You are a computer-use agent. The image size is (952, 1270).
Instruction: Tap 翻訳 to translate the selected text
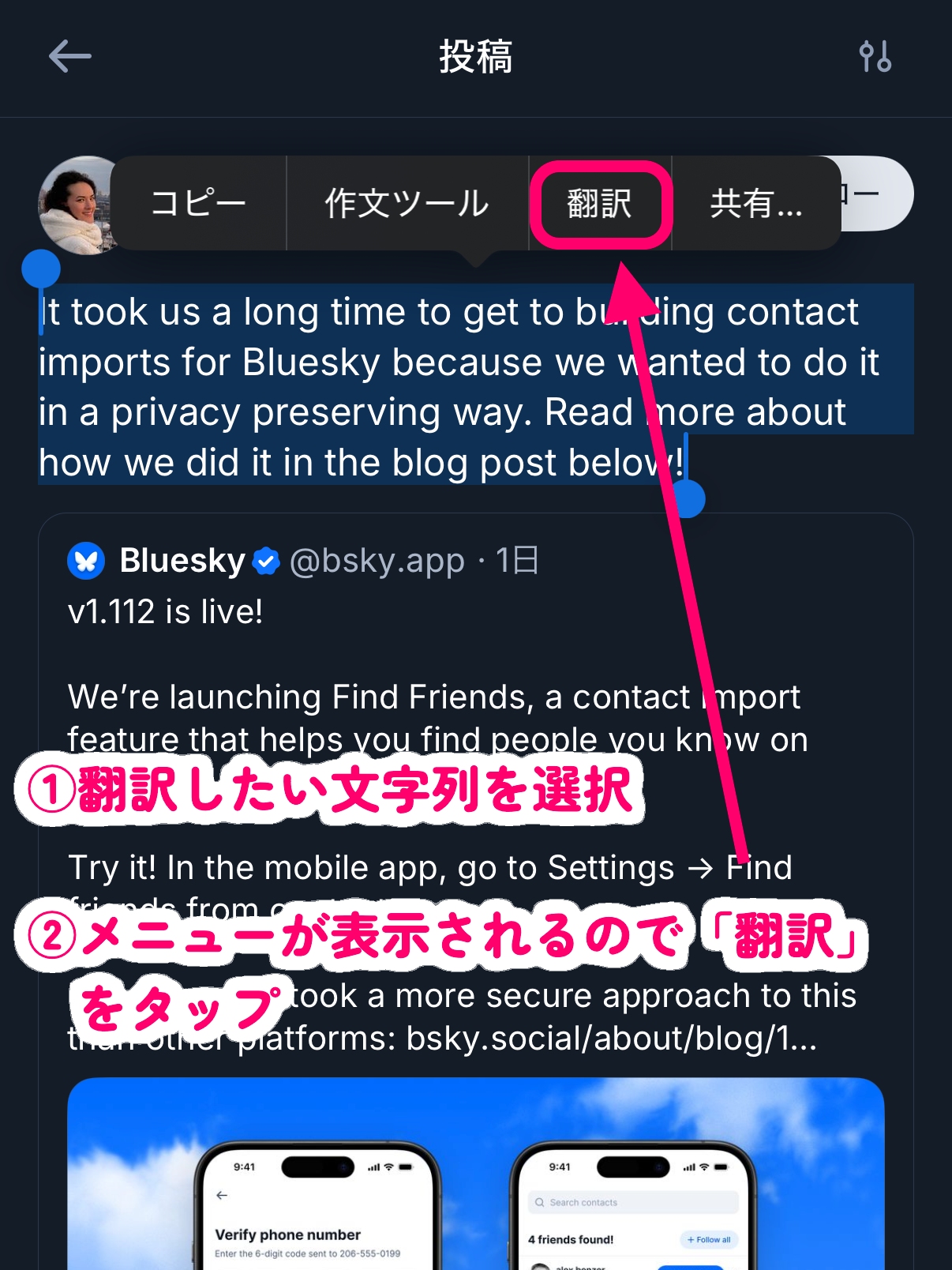coord(600,204)
